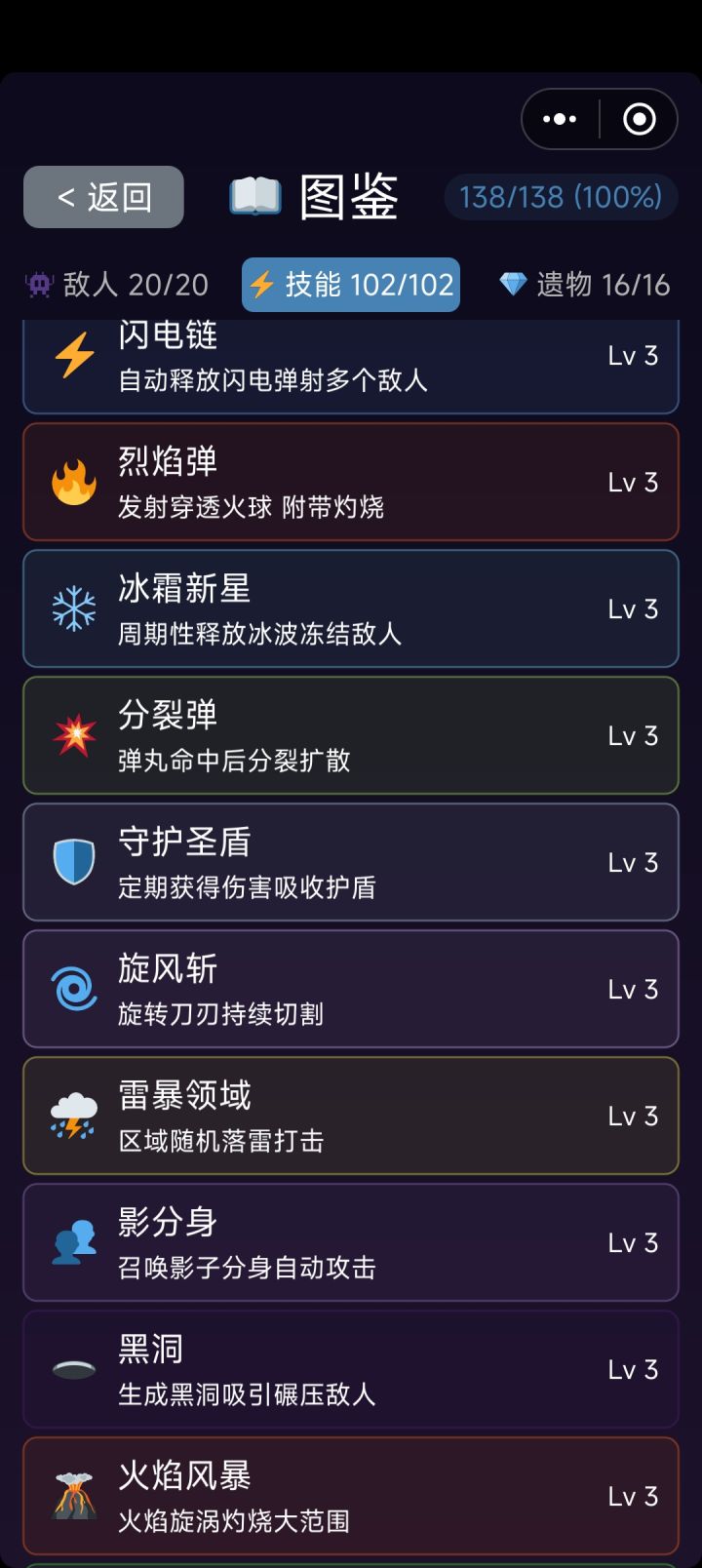Close the mini program with the circle icon
Image resolution: width=702 pixels, height=1568 pixels.
(x=640, y=119)
